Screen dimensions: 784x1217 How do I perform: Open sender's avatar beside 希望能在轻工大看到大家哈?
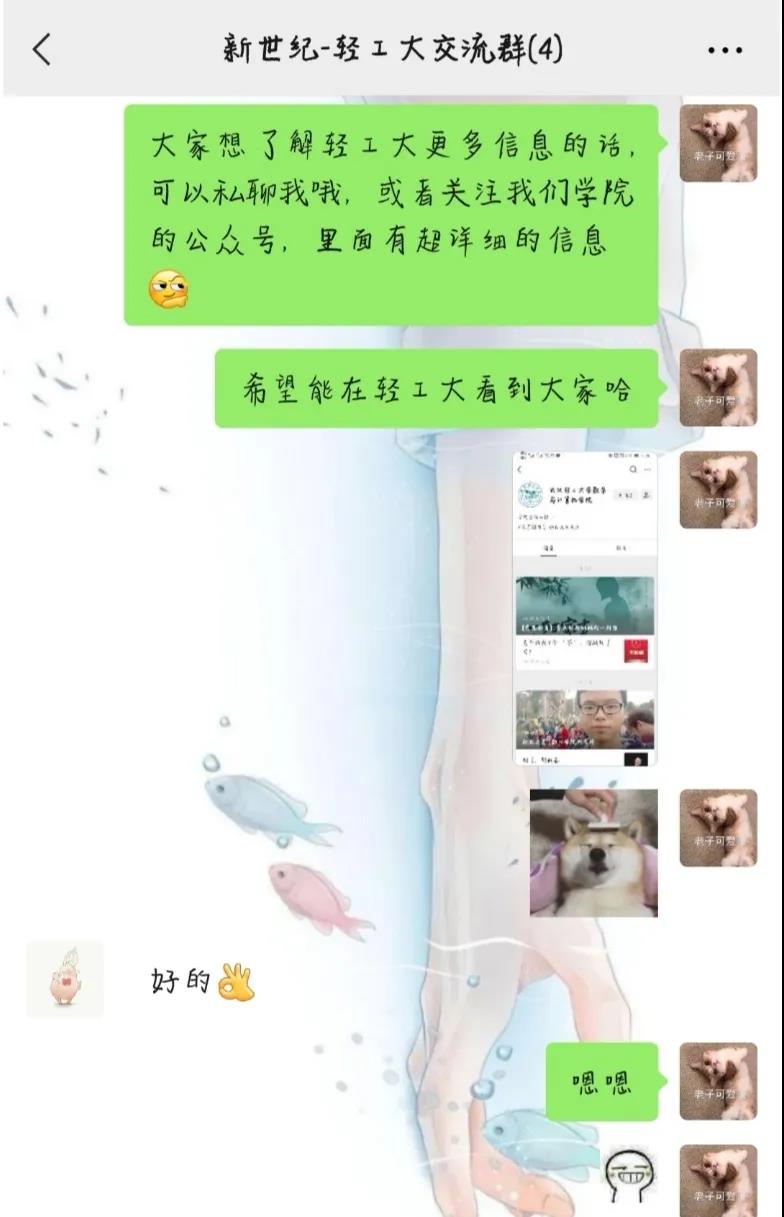point(718,388)
